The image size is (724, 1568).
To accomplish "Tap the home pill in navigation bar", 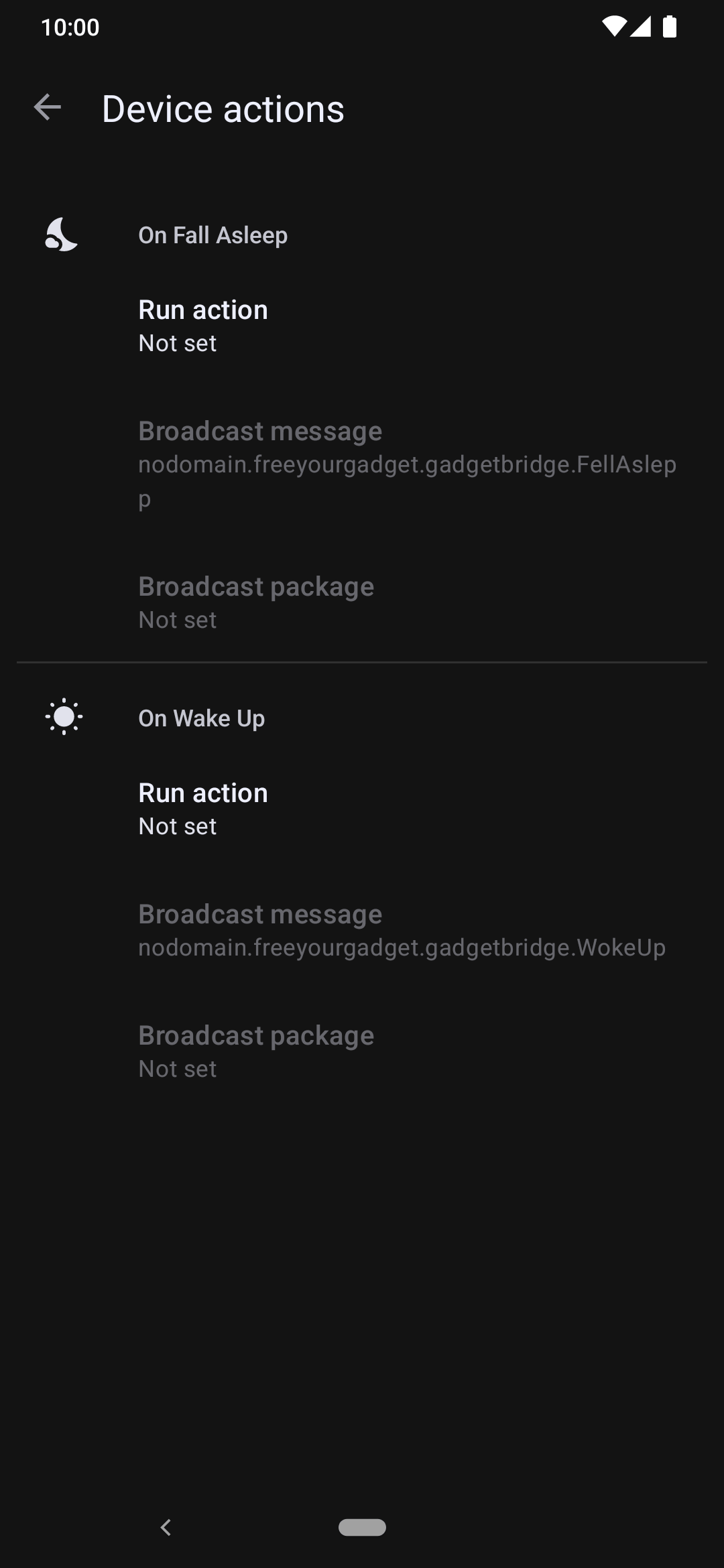I will 362,1527.
